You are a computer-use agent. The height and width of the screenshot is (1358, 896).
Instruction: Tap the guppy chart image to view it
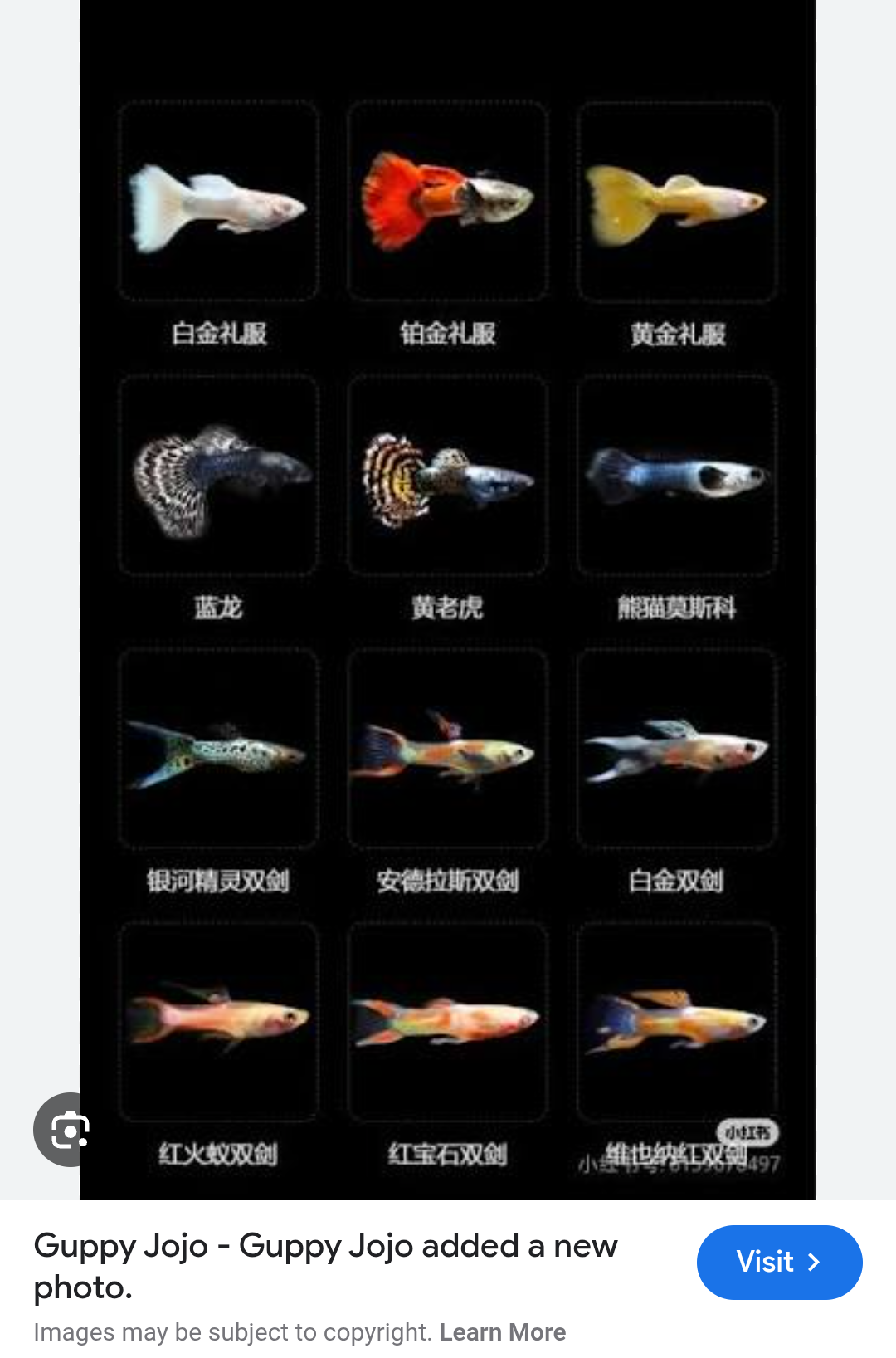point(448,598)
